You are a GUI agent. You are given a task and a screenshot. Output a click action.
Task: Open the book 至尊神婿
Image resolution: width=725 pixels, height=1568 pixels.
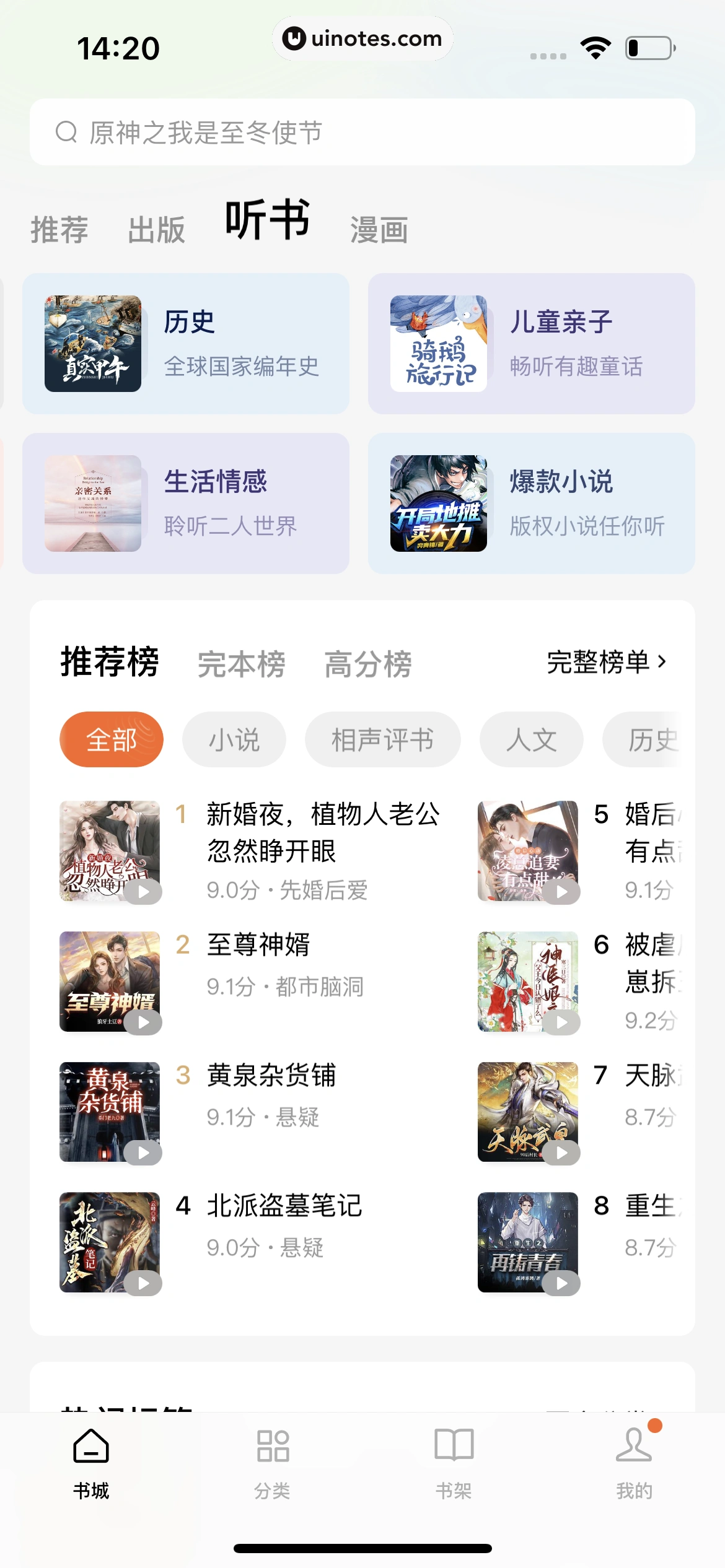[258, 945]
